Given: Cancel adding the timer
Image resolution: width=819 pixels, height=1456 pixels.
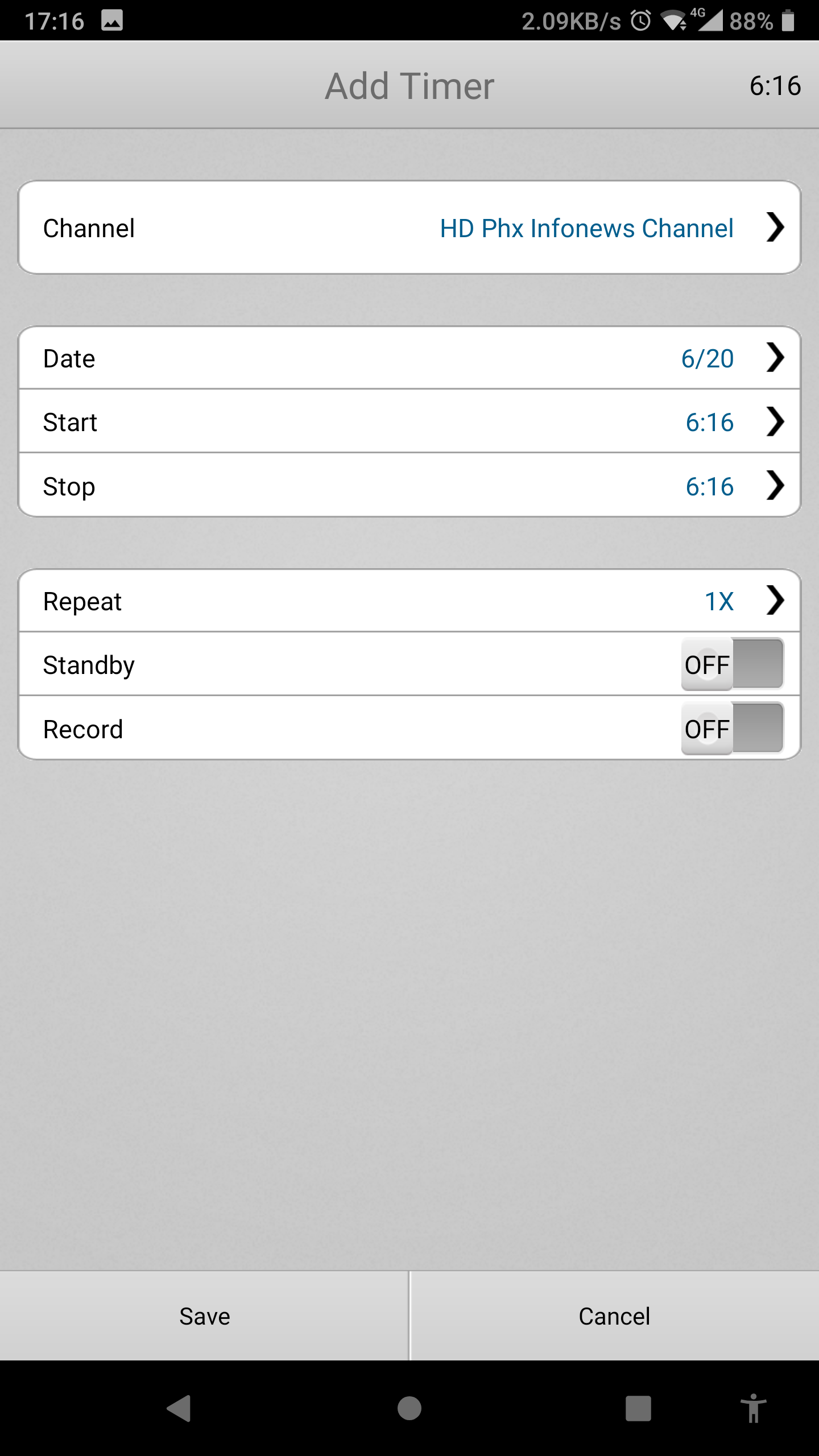Looking at the screenshot, I should click(x=614, y=1316).
